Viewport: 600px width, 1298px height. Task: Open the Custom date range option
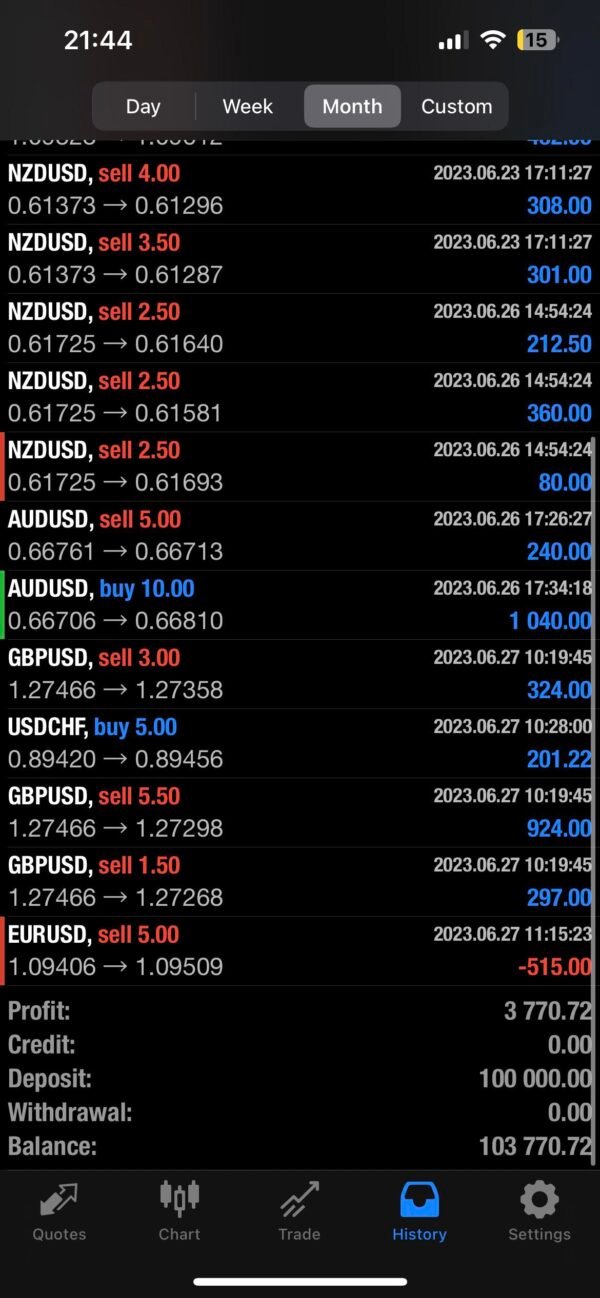(456, 106)
